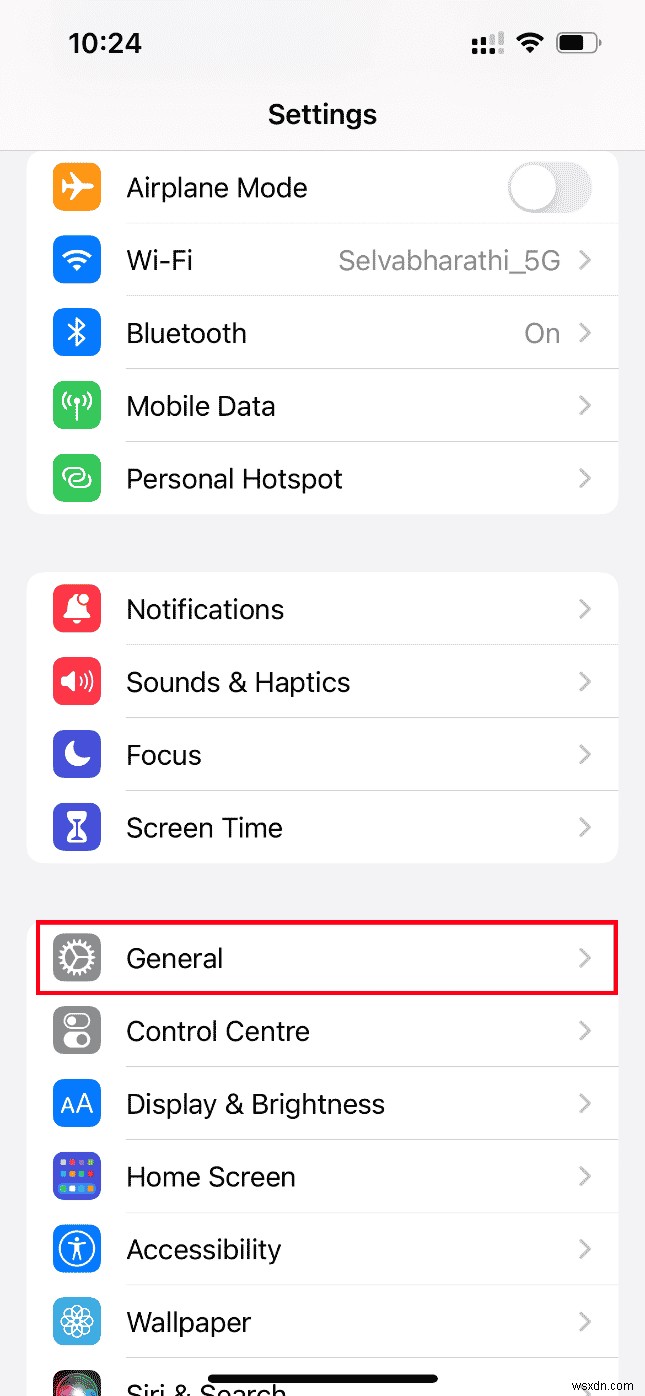
Task: Open Focus settings
Action: tap(322, 755)
